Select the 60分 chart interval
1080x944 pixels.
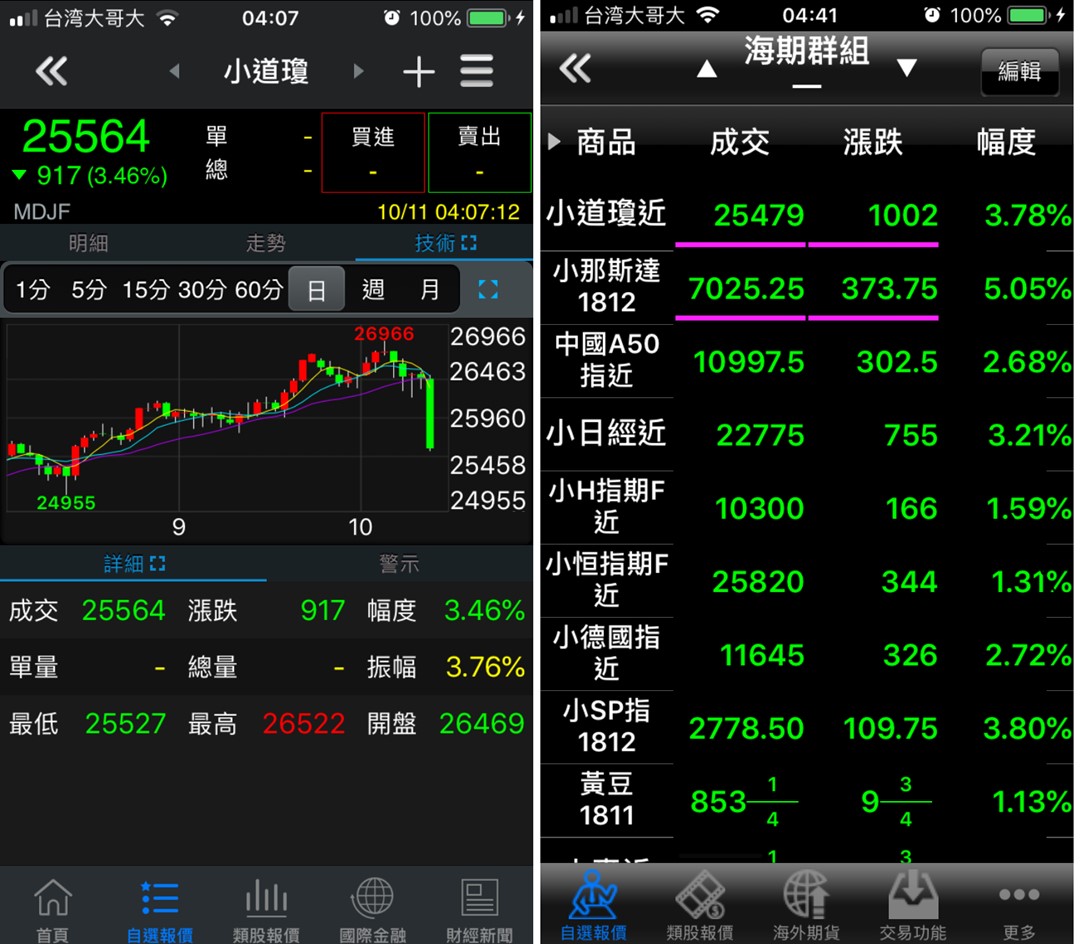(258, 290)
